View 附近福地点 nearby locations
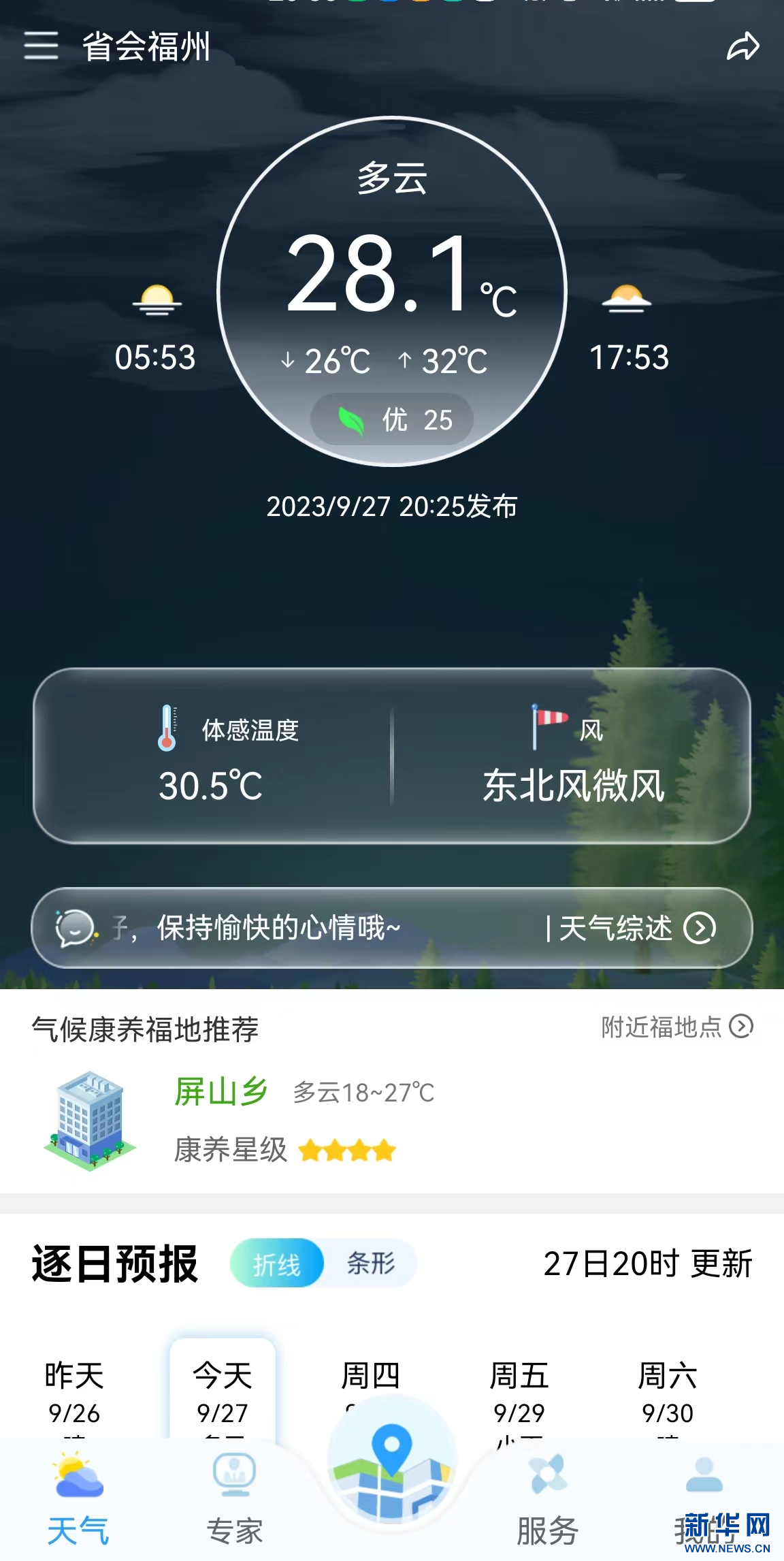 pos(676,1027)
